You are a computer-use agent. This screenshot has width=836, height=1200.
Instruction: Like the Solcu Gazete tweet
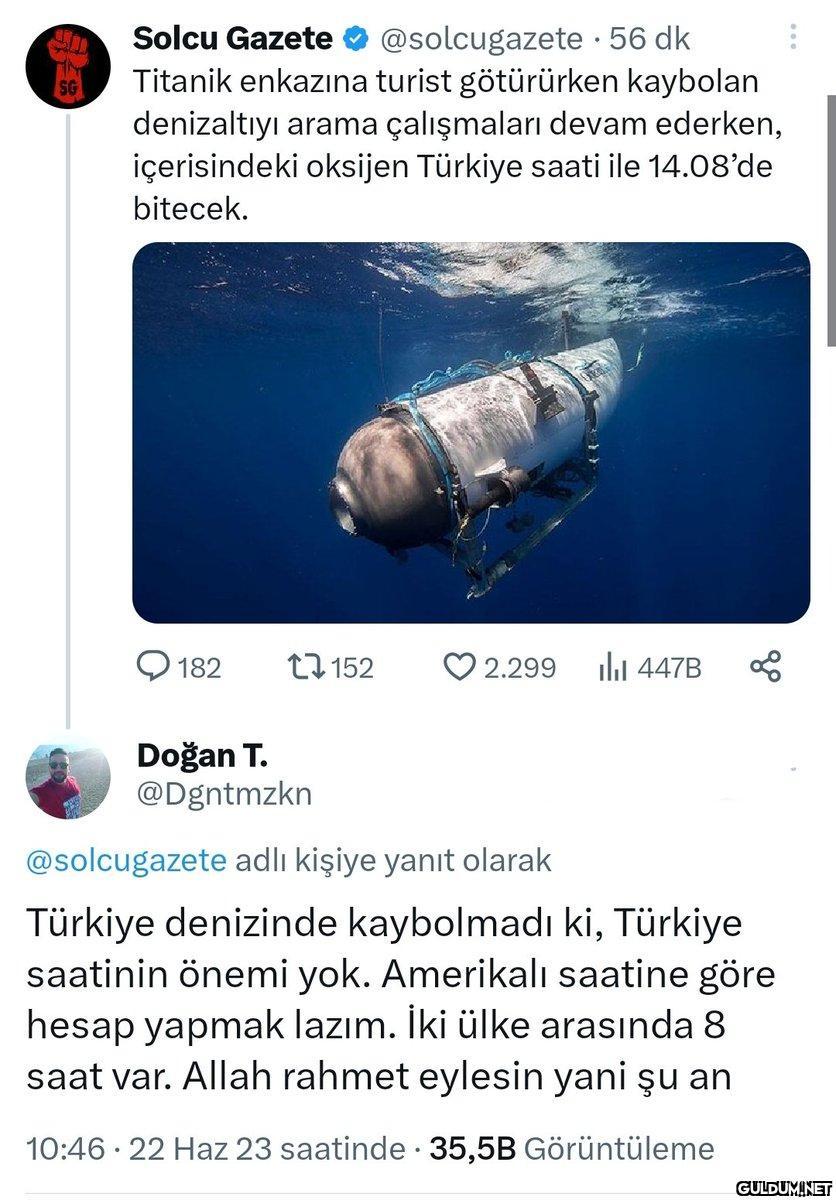pyautogui.click(x=459, y=667)
